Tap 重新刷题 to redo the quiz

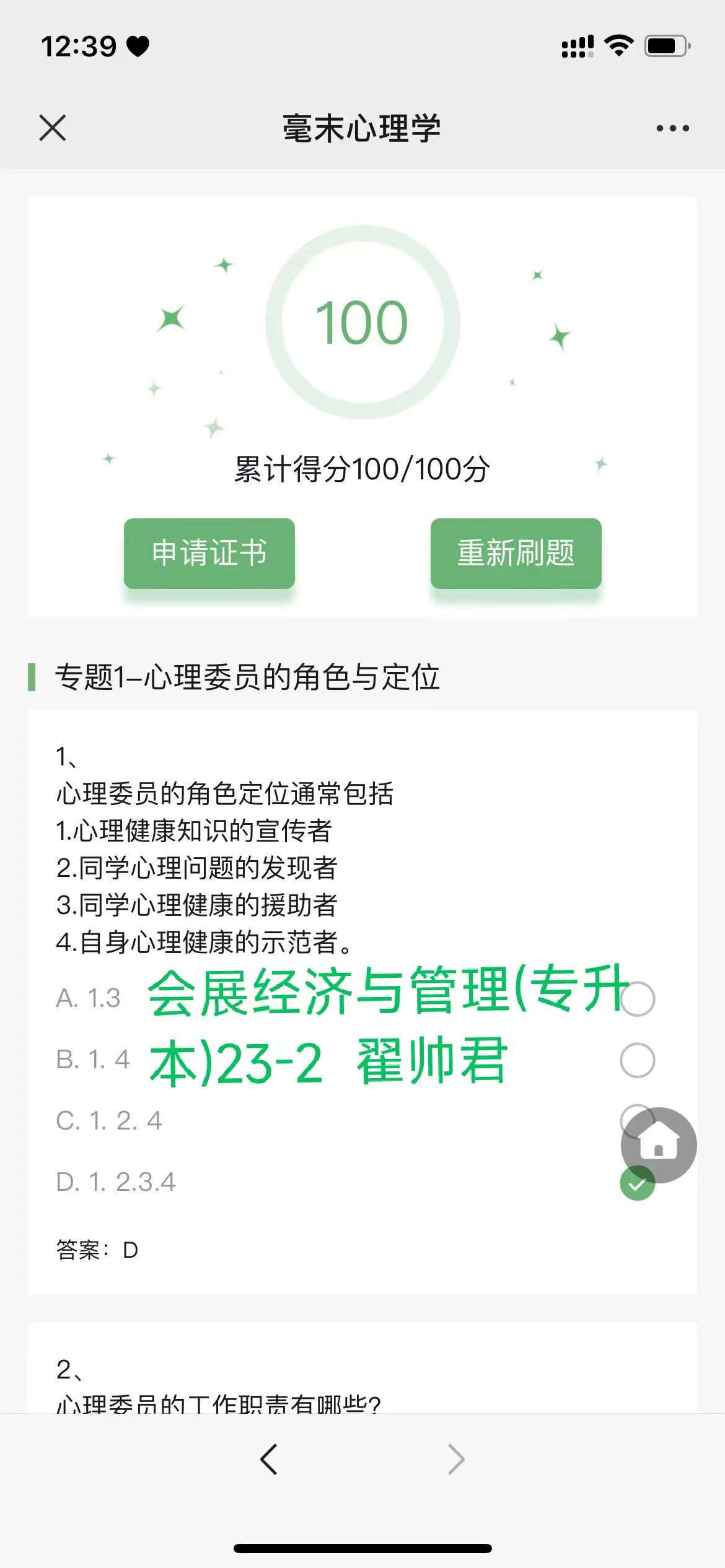[x=516, y=553]
